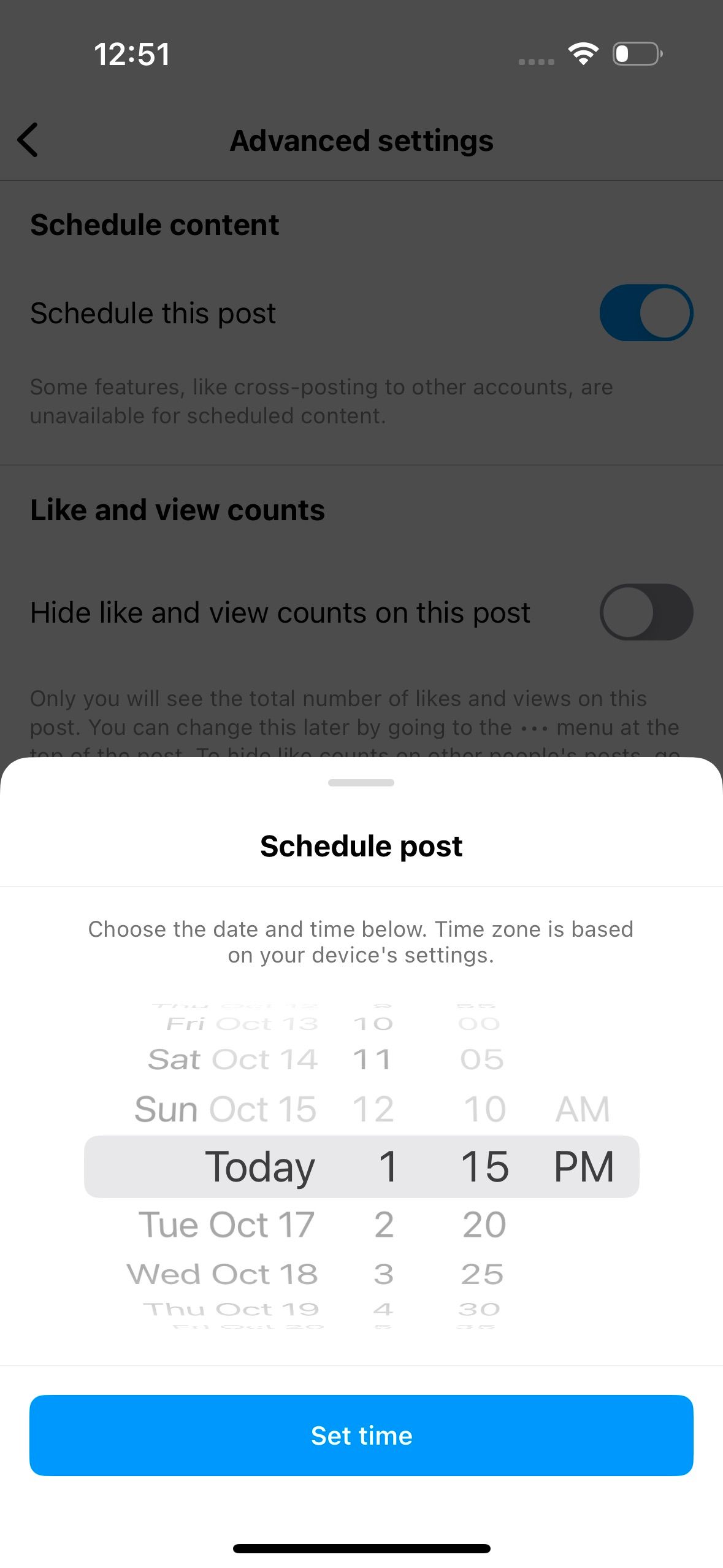Enable Hide like and view counts toggle

click(645, 612)
